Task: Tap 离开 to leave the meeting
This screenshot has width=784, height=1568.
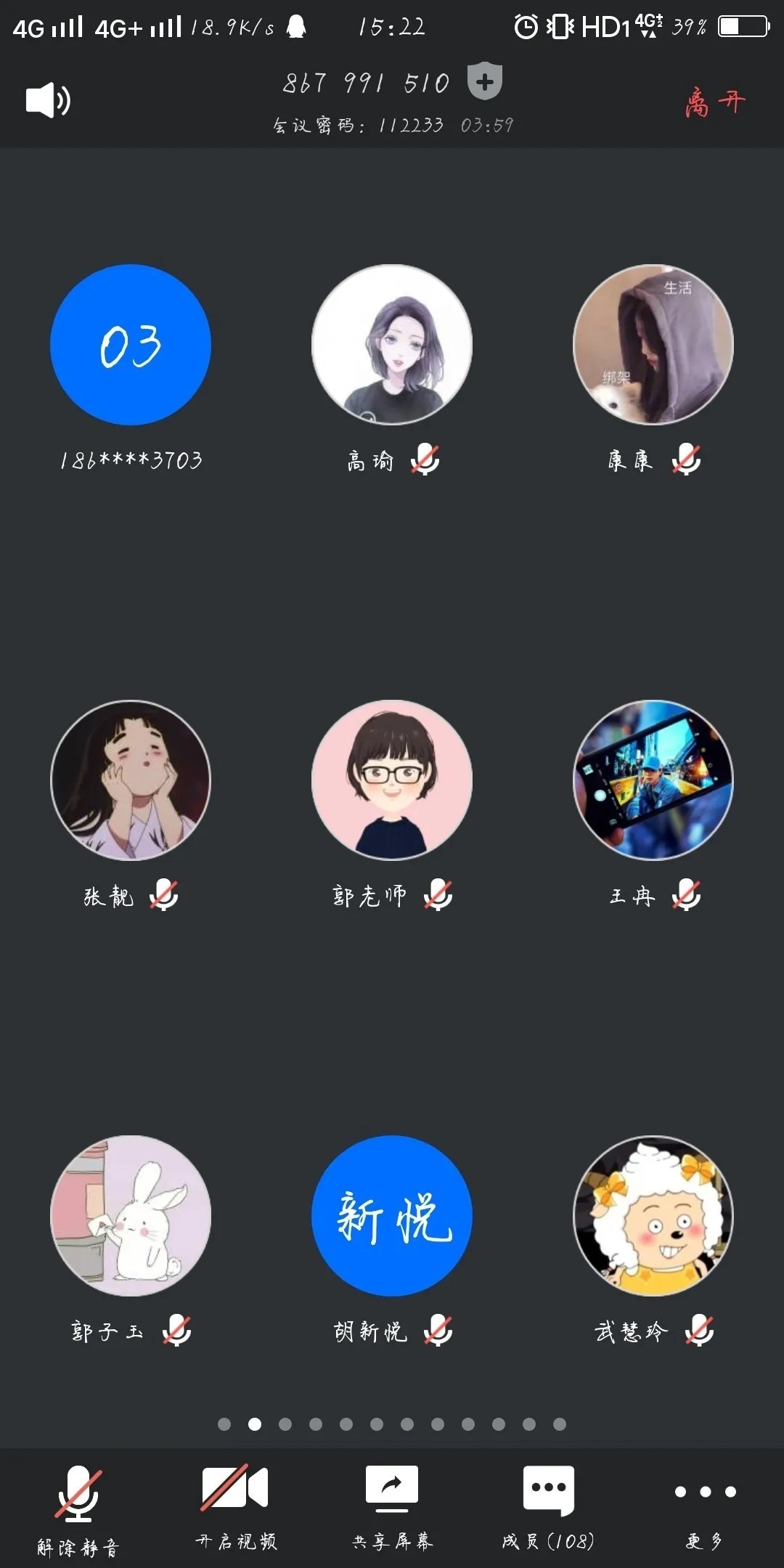Action: [715, 102]
